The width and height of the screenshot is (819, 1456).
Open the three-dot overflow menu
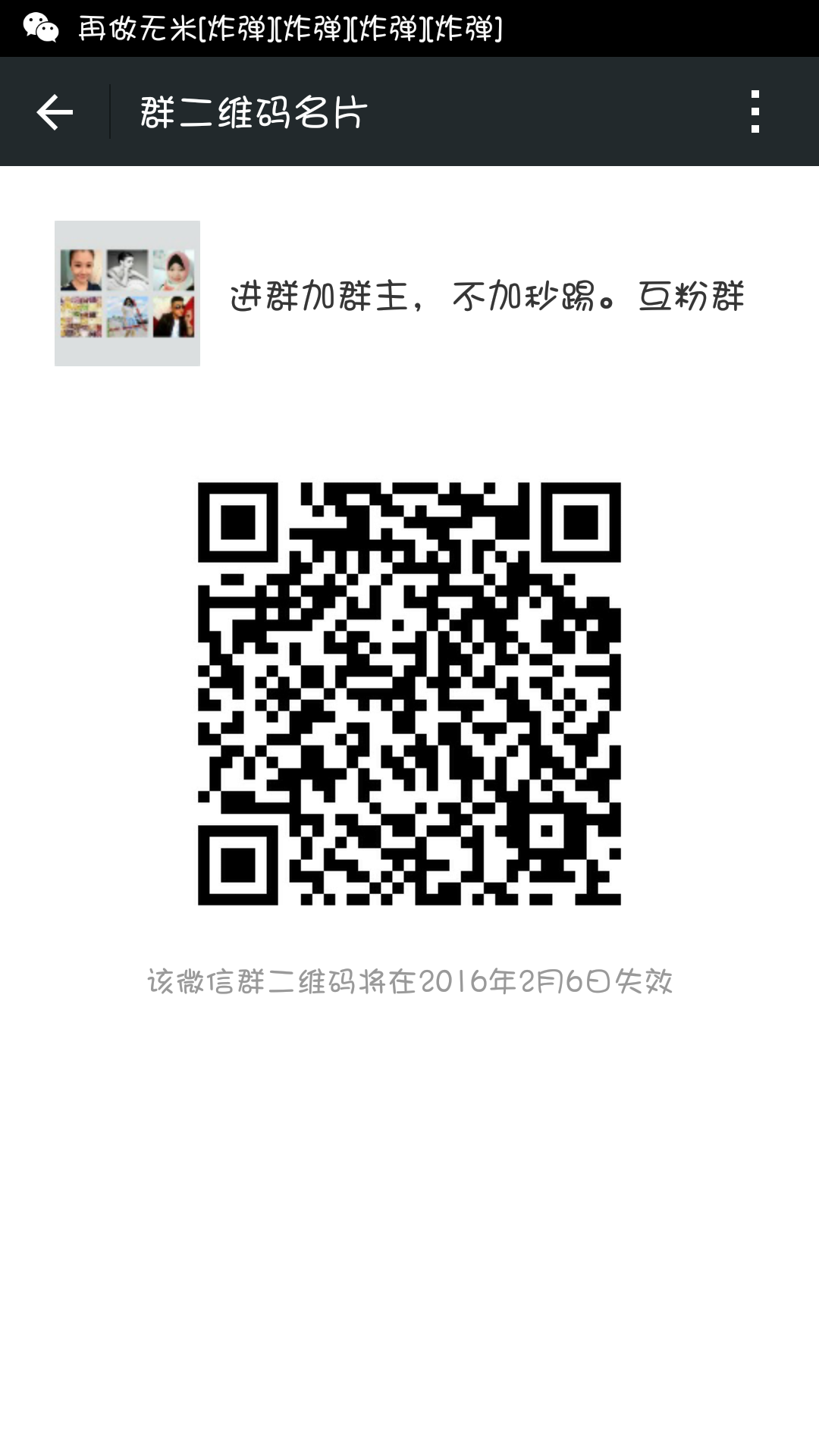point(755,112)
